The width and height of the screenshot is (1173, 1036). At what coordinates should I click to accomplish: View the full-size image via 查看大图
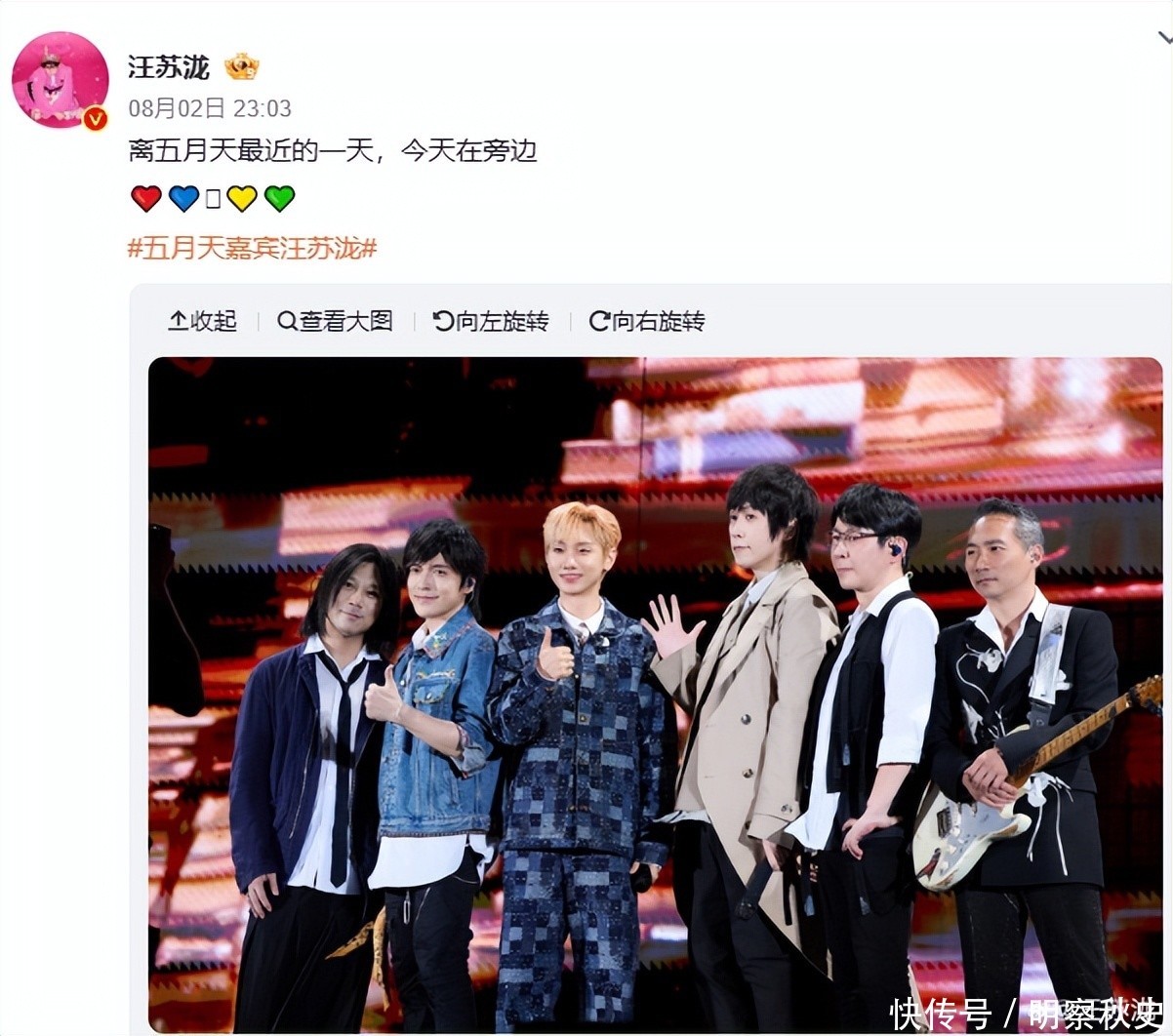pos(336,321)
